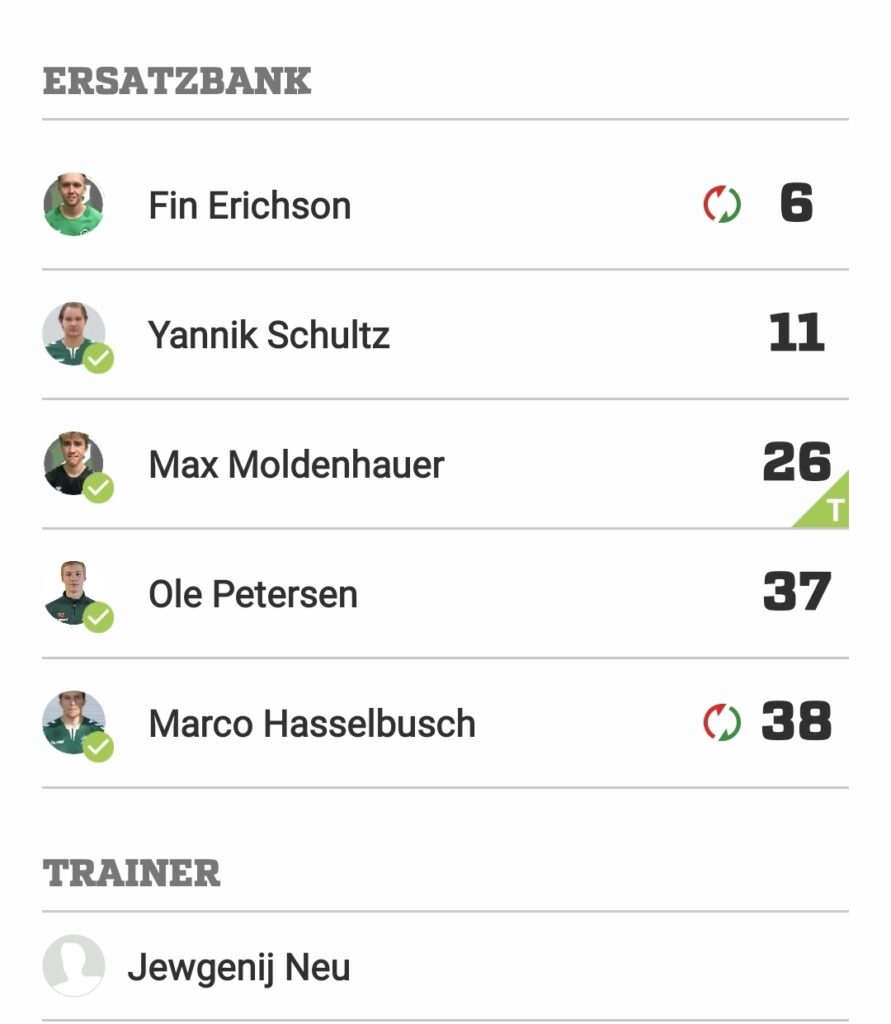Open Yannik Schultz's player profile
Image resolution: width=891 pixels, height=1024 pixels.
pyautogui.click(x=268, y=335)
